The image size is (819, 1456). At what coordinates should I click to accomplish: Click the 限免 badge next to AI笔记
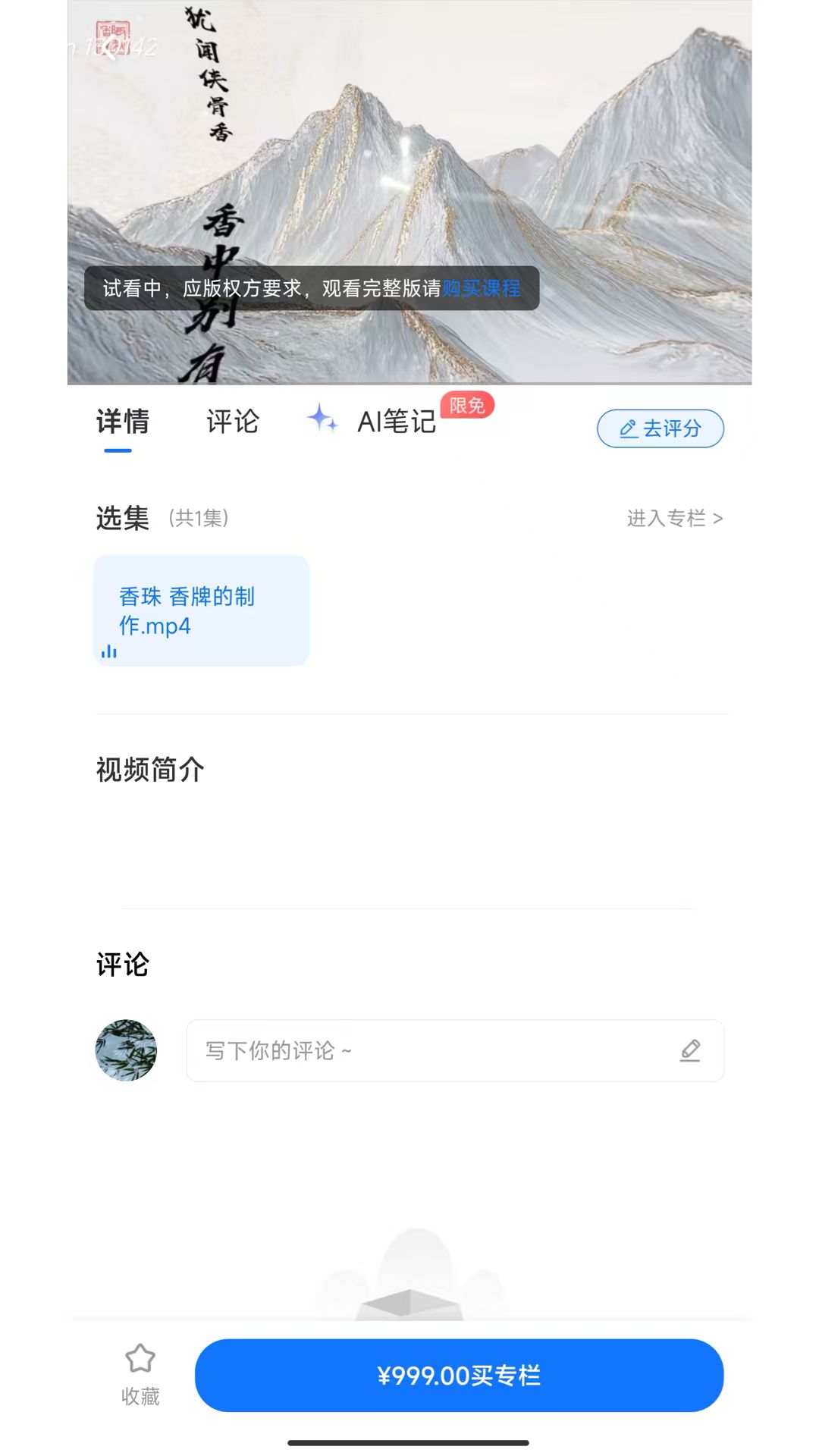pyautogui.click(x=468, y=406)
